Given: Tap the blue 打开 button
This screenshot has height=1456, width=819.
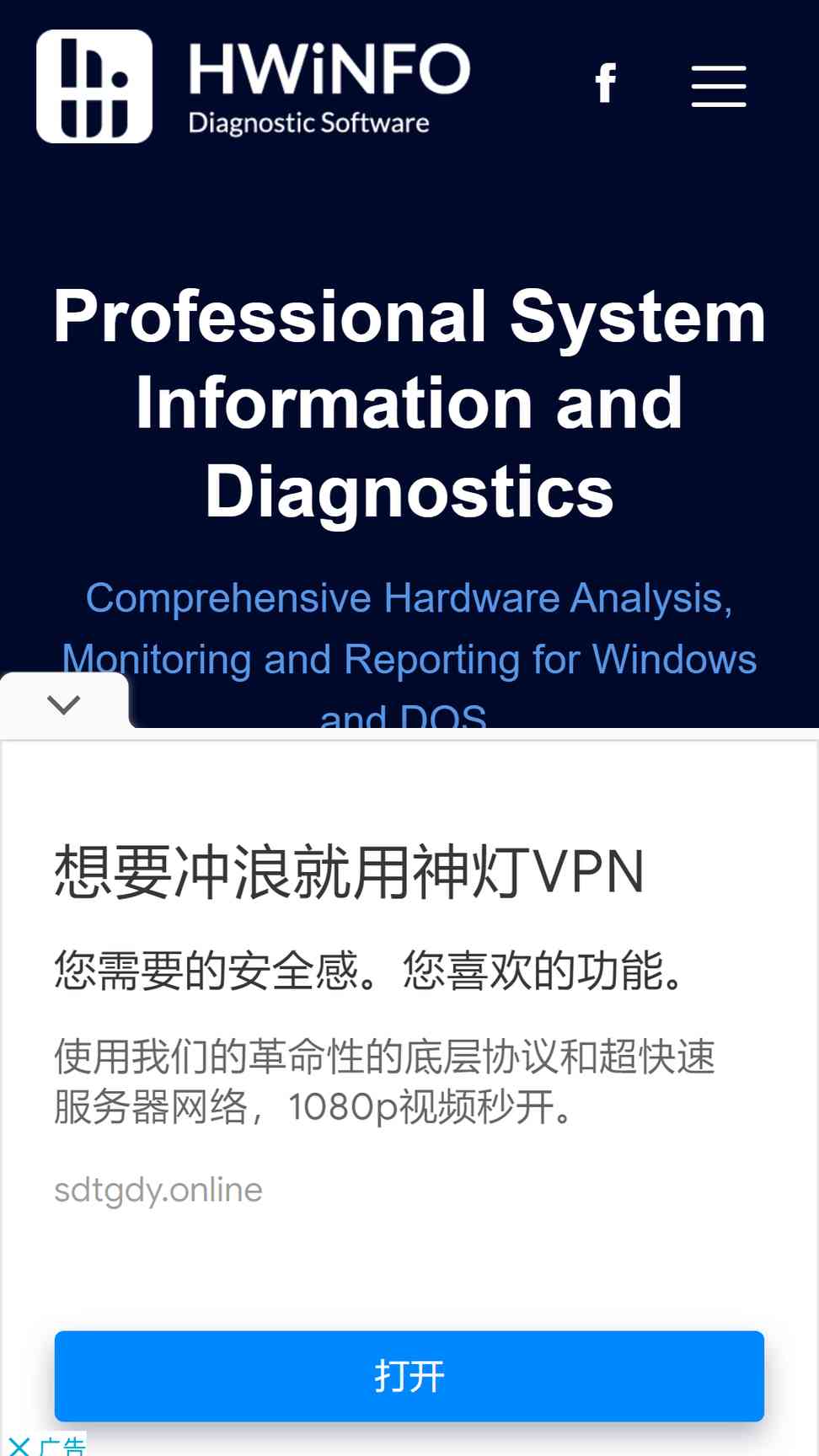Looking at the screenshot, I should coord(409,1376).
